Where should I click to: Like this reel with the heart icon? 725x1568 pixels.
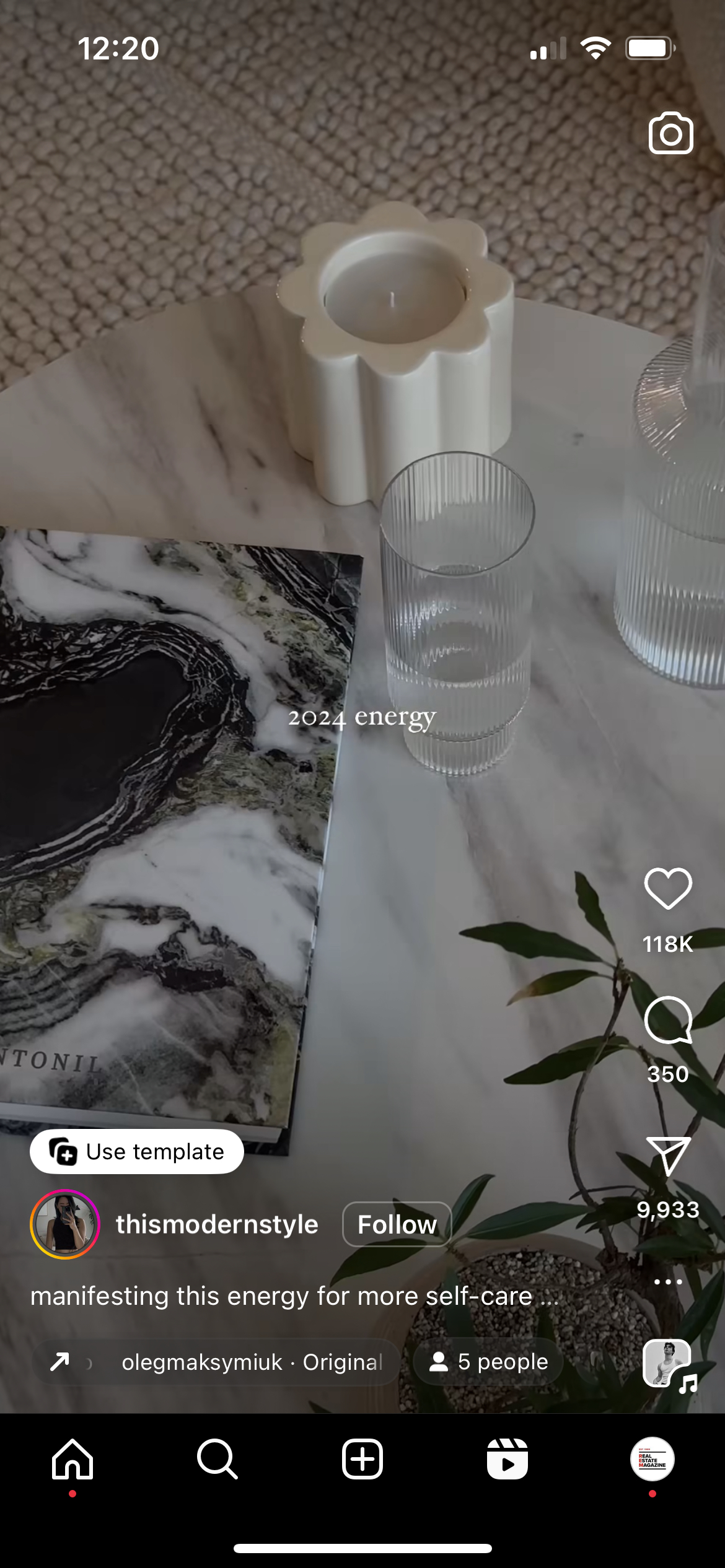click(668, 888)
